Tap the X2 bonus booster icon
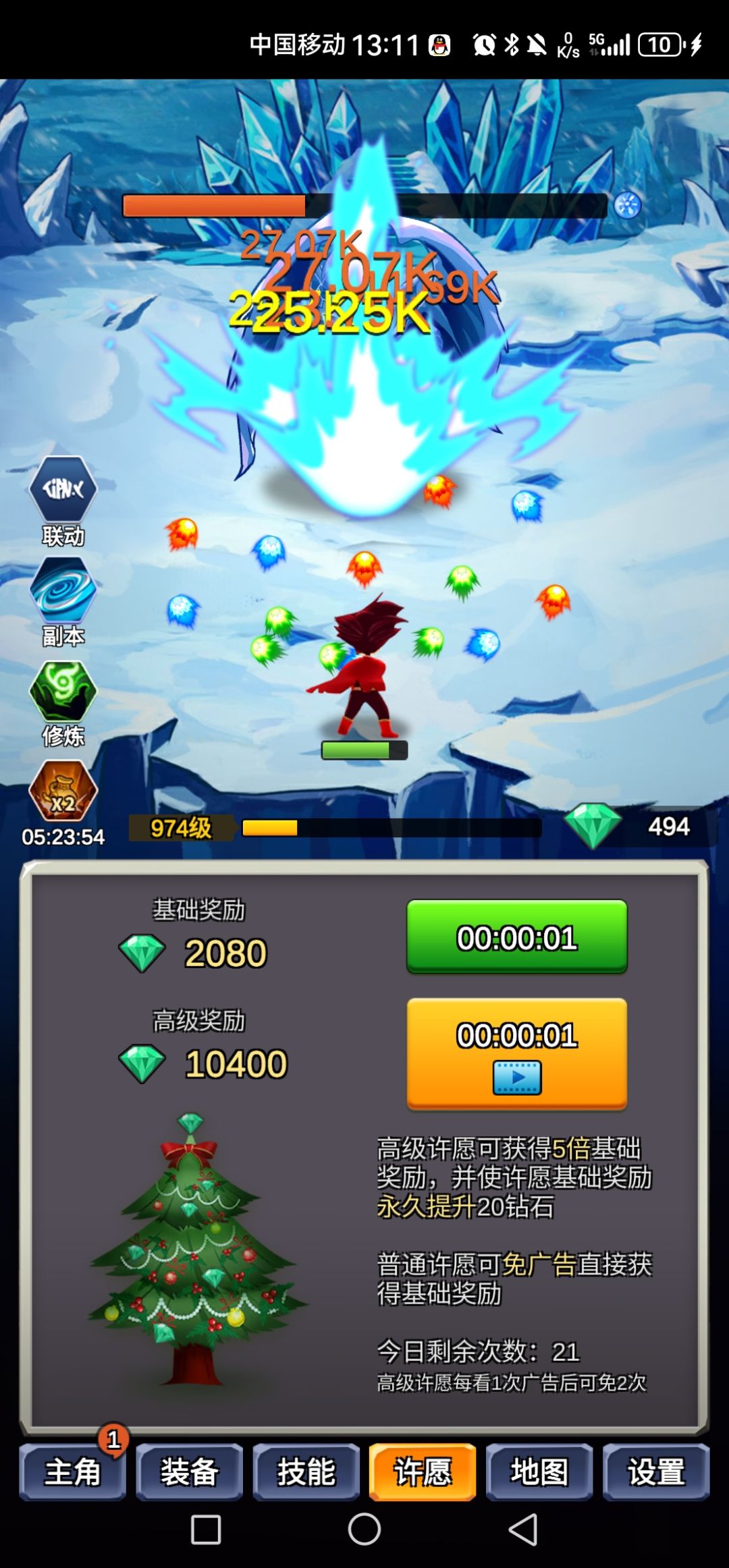 [63, 791]
